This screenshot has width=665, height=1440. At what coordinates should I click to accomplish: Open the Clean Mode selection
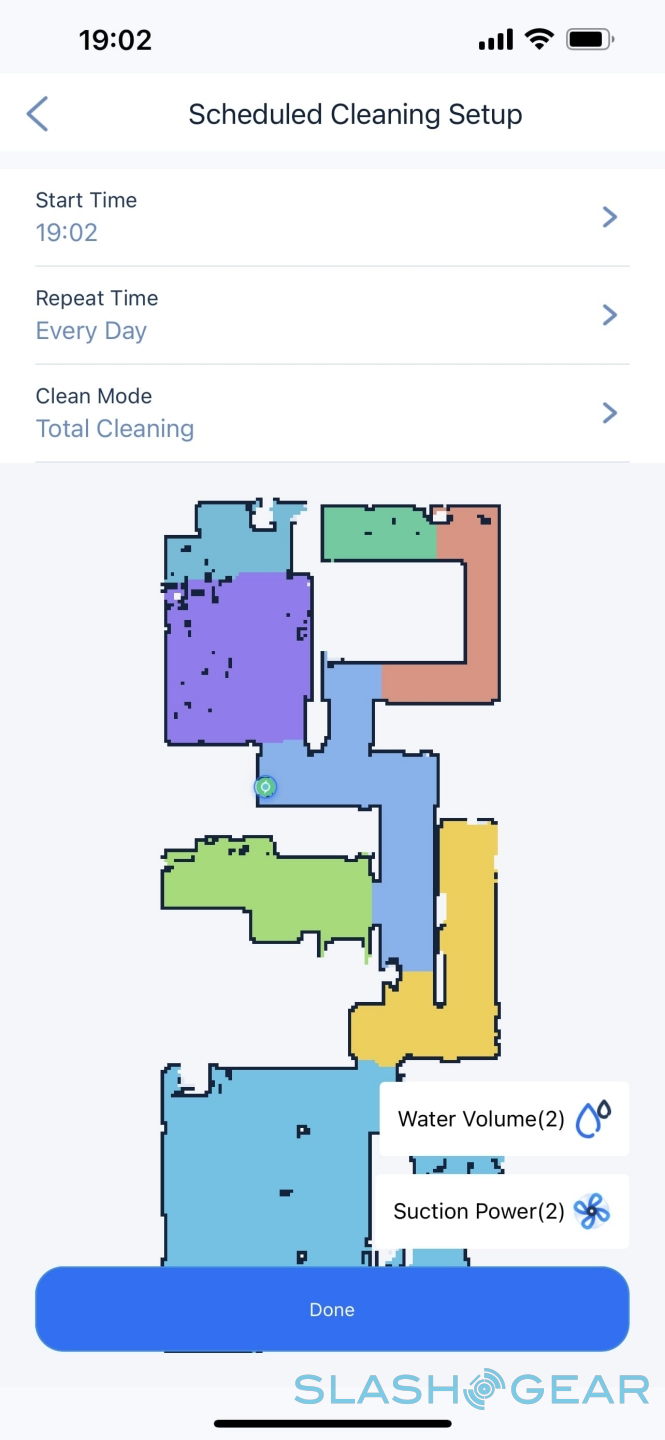(x=332, y=413)
